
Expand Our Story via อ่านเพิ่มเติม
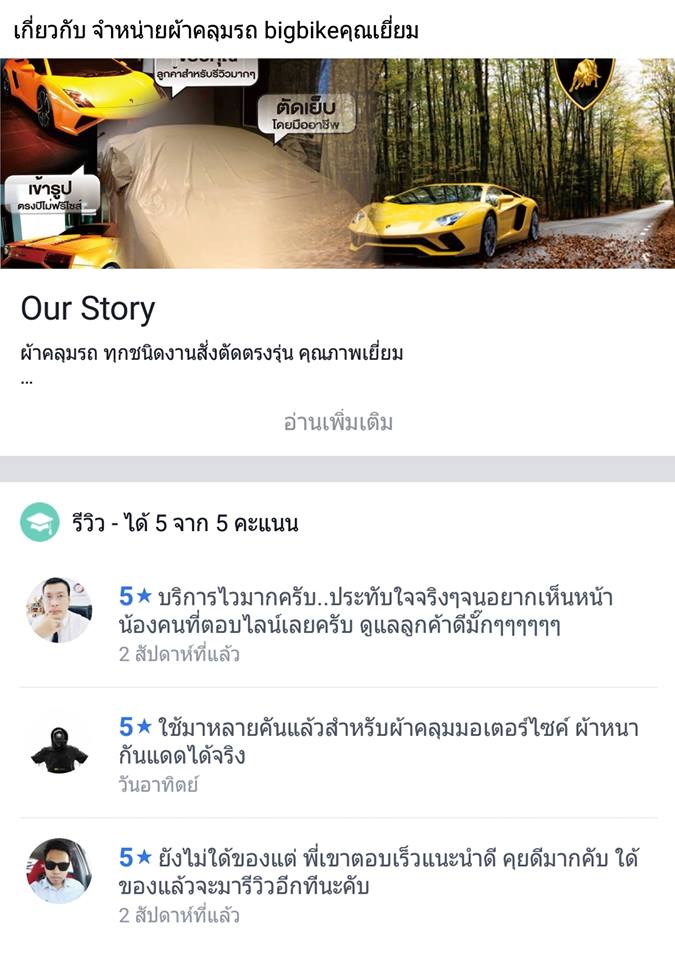coord(338,422)
